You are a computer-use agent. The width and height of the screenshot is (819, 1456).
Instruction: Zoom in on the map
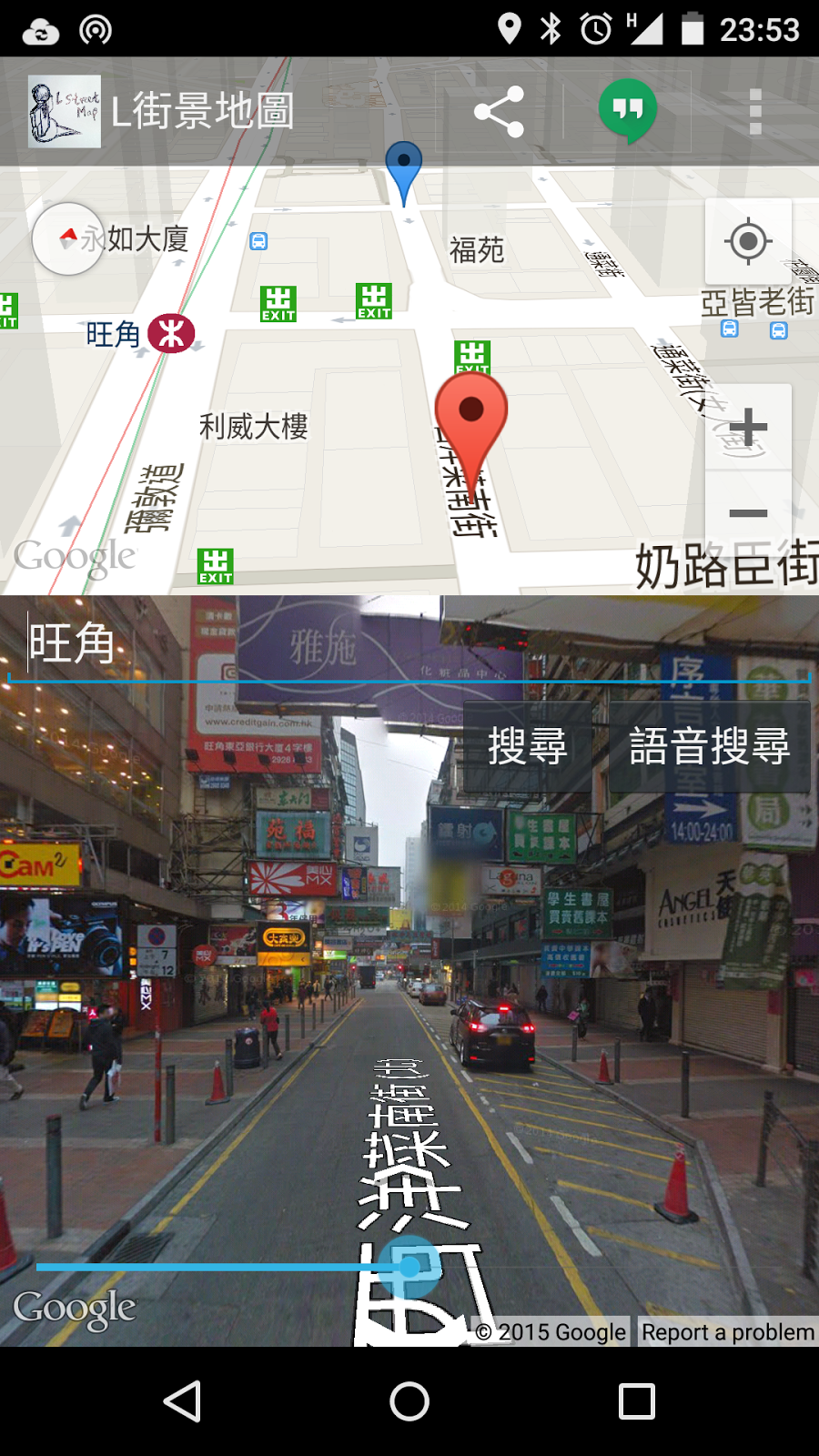(748, 427)
